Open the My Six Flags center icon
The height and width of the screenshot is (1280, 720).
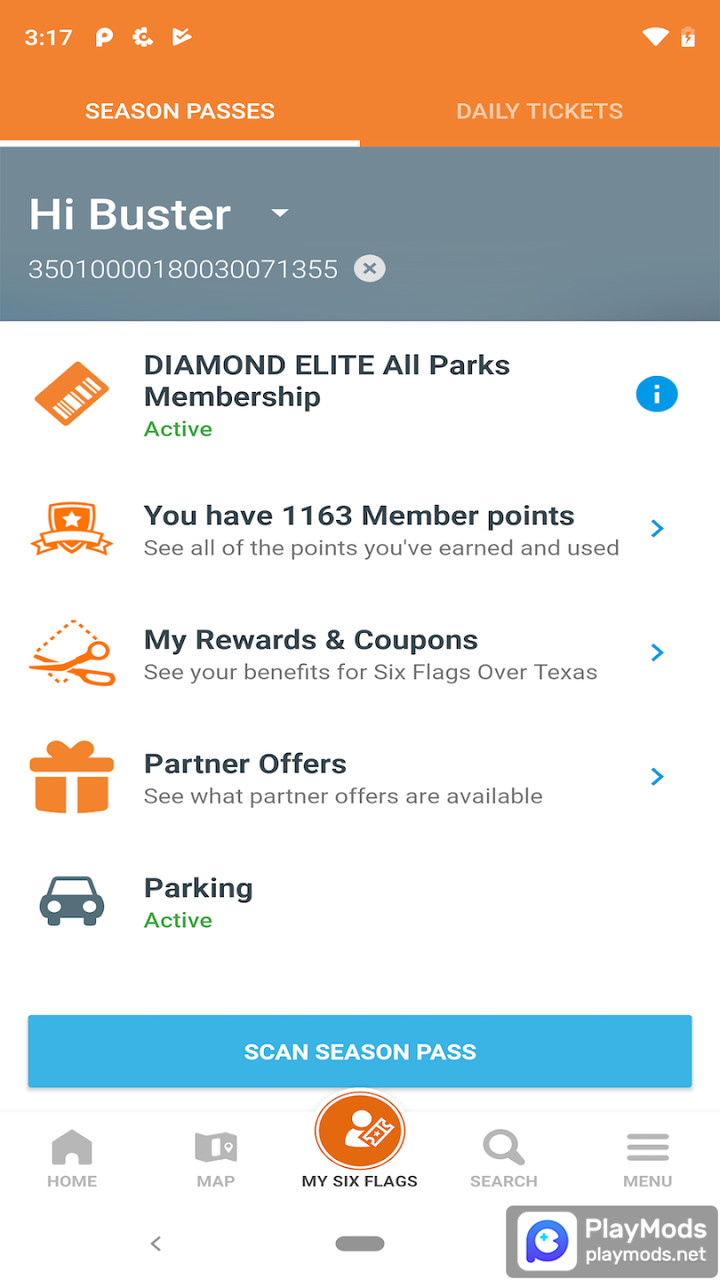tap(360, 1131)
